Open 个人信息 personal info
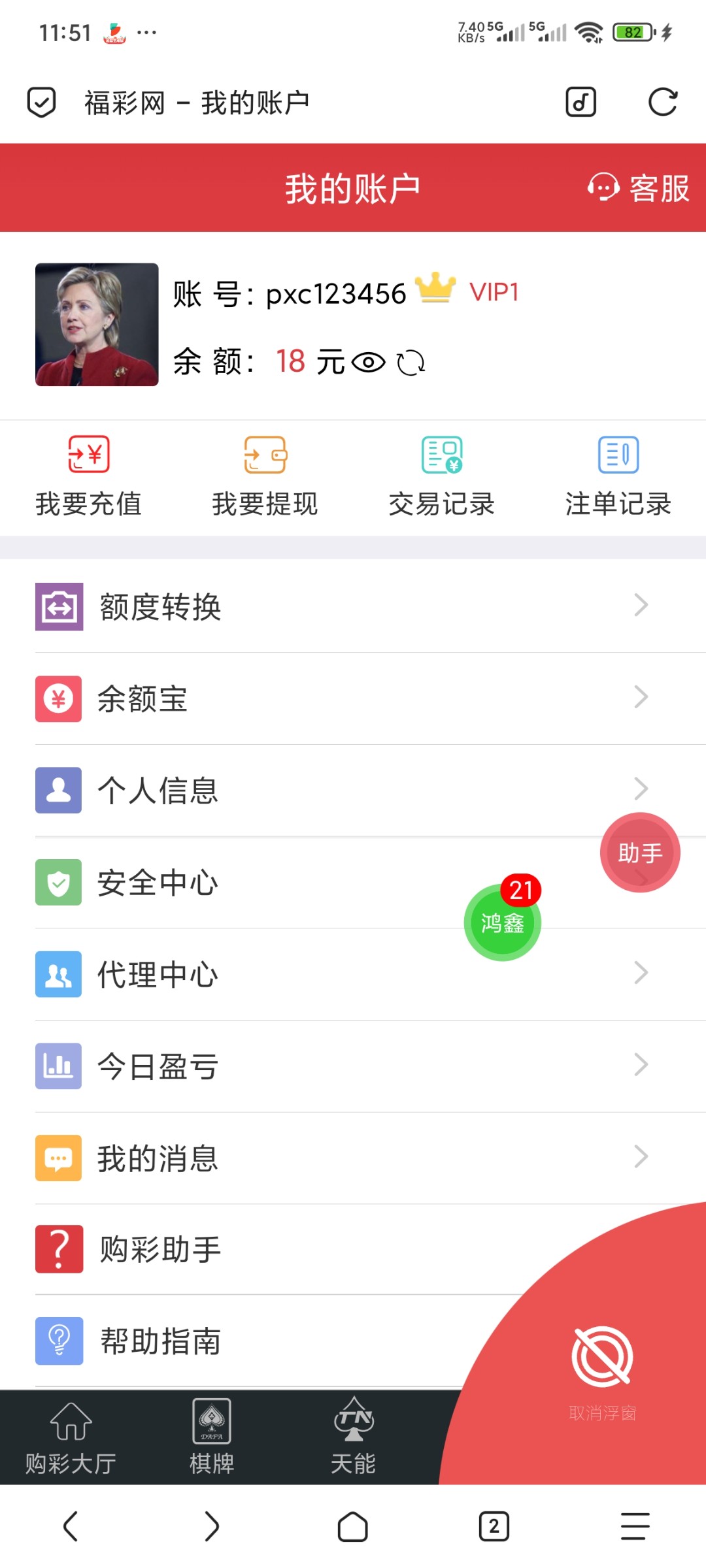Screen dimensions: 706x1568 (x=327, y=791)
